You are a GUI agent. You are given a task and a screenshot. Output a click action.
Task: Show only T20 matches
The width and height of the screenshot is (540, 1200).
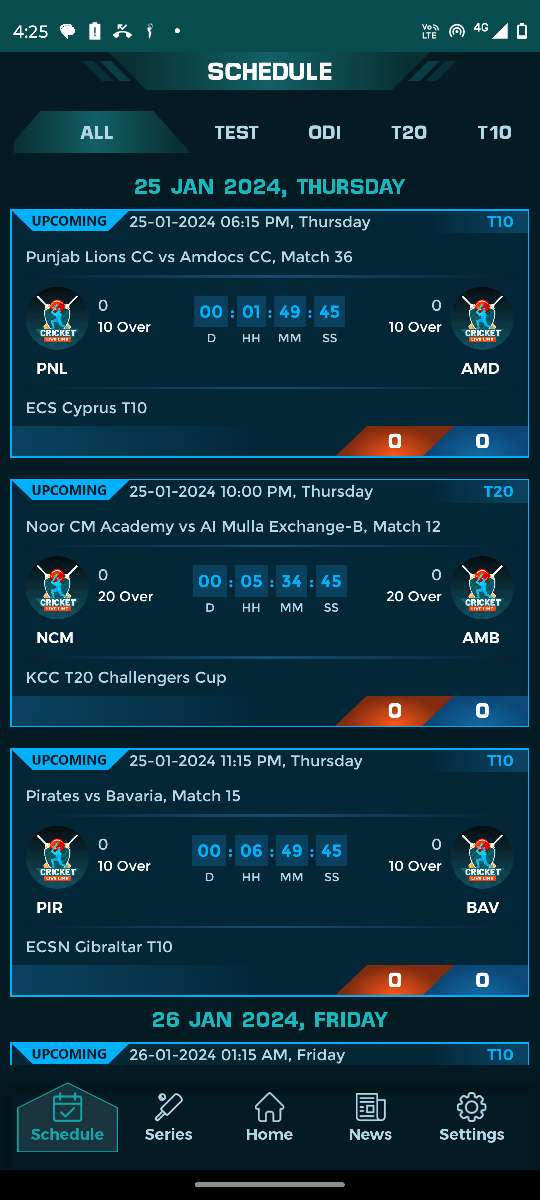tap(408, 132)
